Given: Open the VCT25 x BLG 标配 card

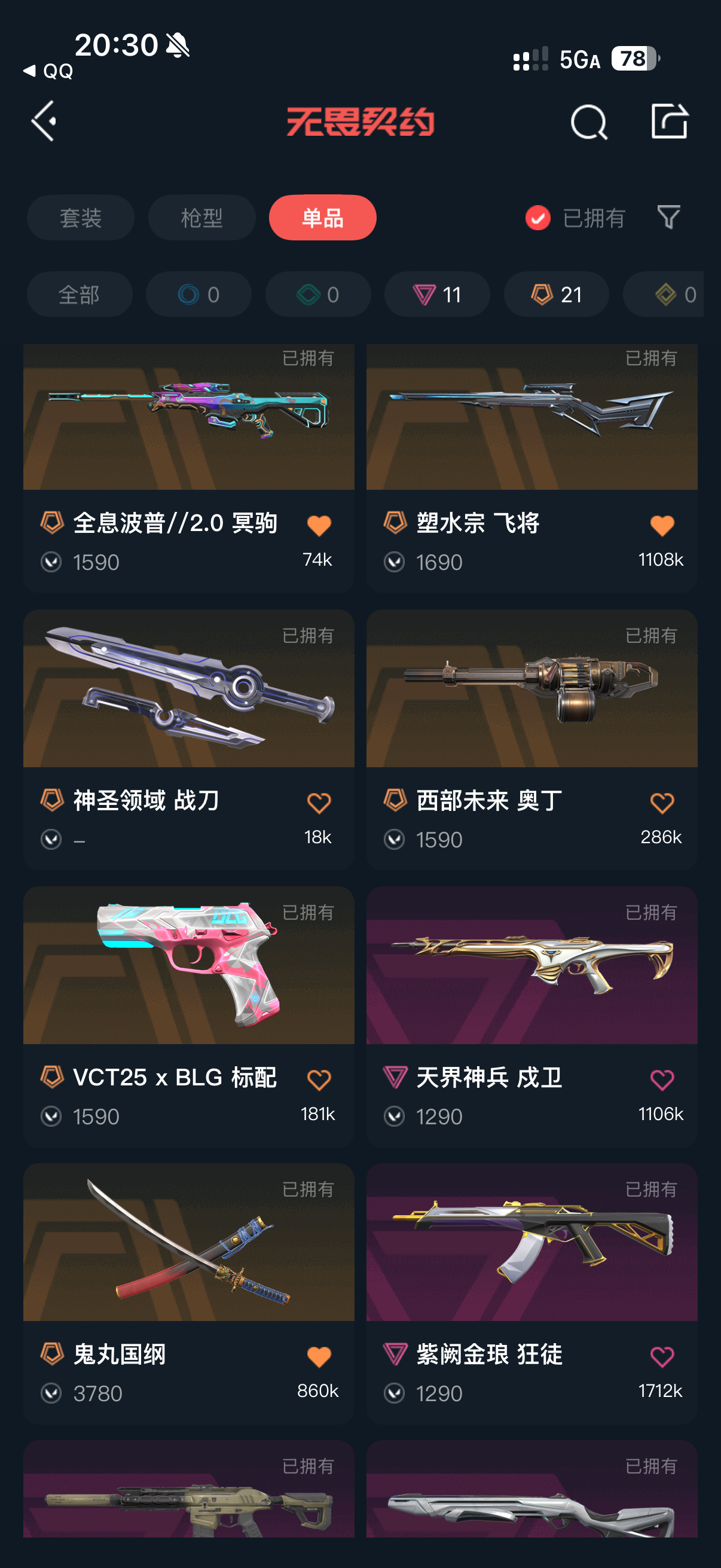Looking at the screenshot, I should click(x=188, y=1017).
